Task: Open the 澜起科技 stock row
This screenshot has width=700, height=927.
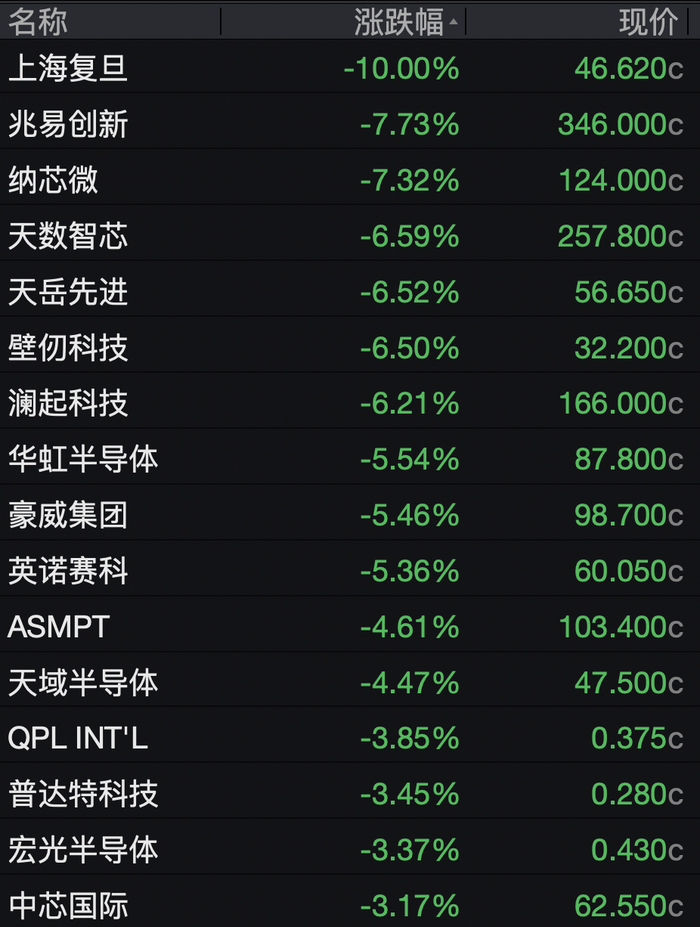Action: click(350, 403)
